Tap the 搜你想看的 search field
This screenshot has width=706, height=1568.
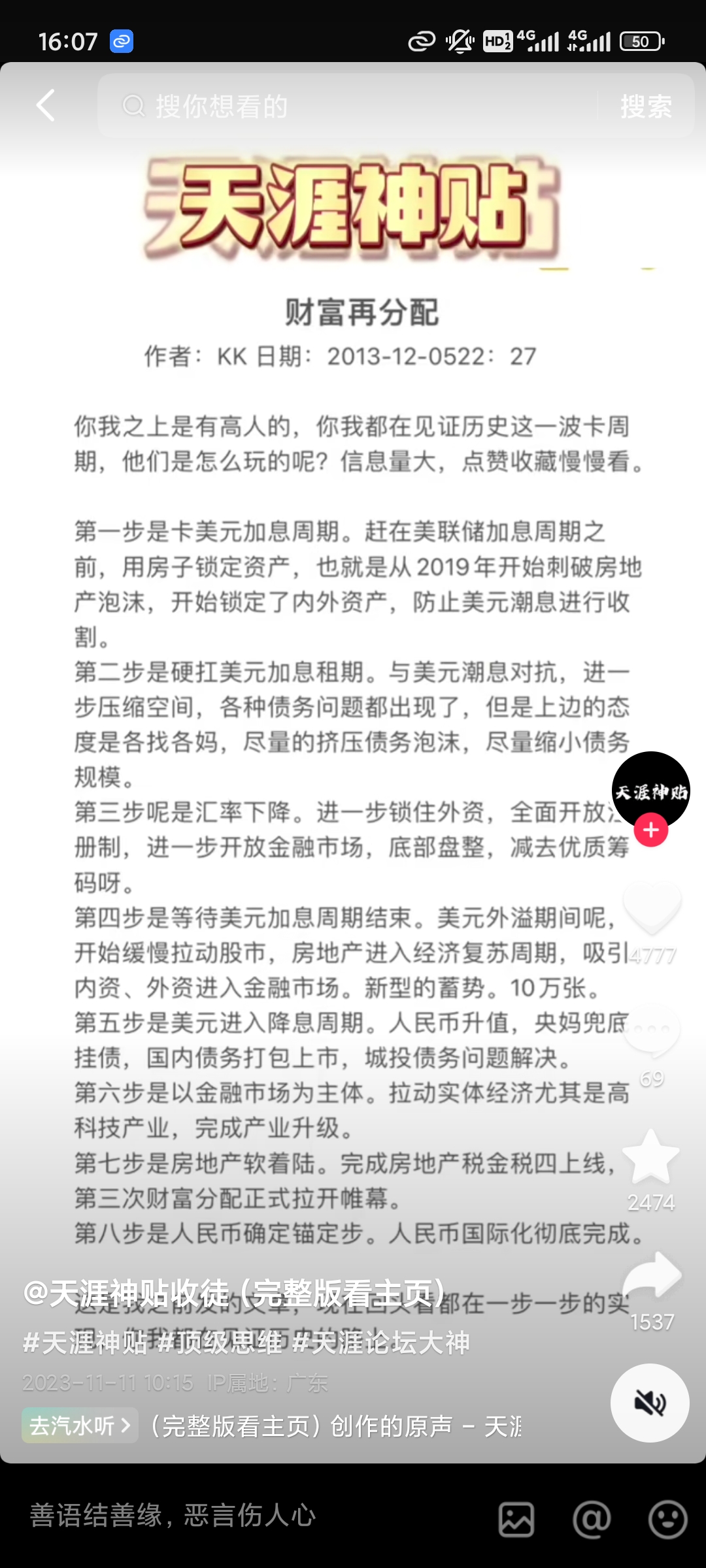click(x=346, y=106)
